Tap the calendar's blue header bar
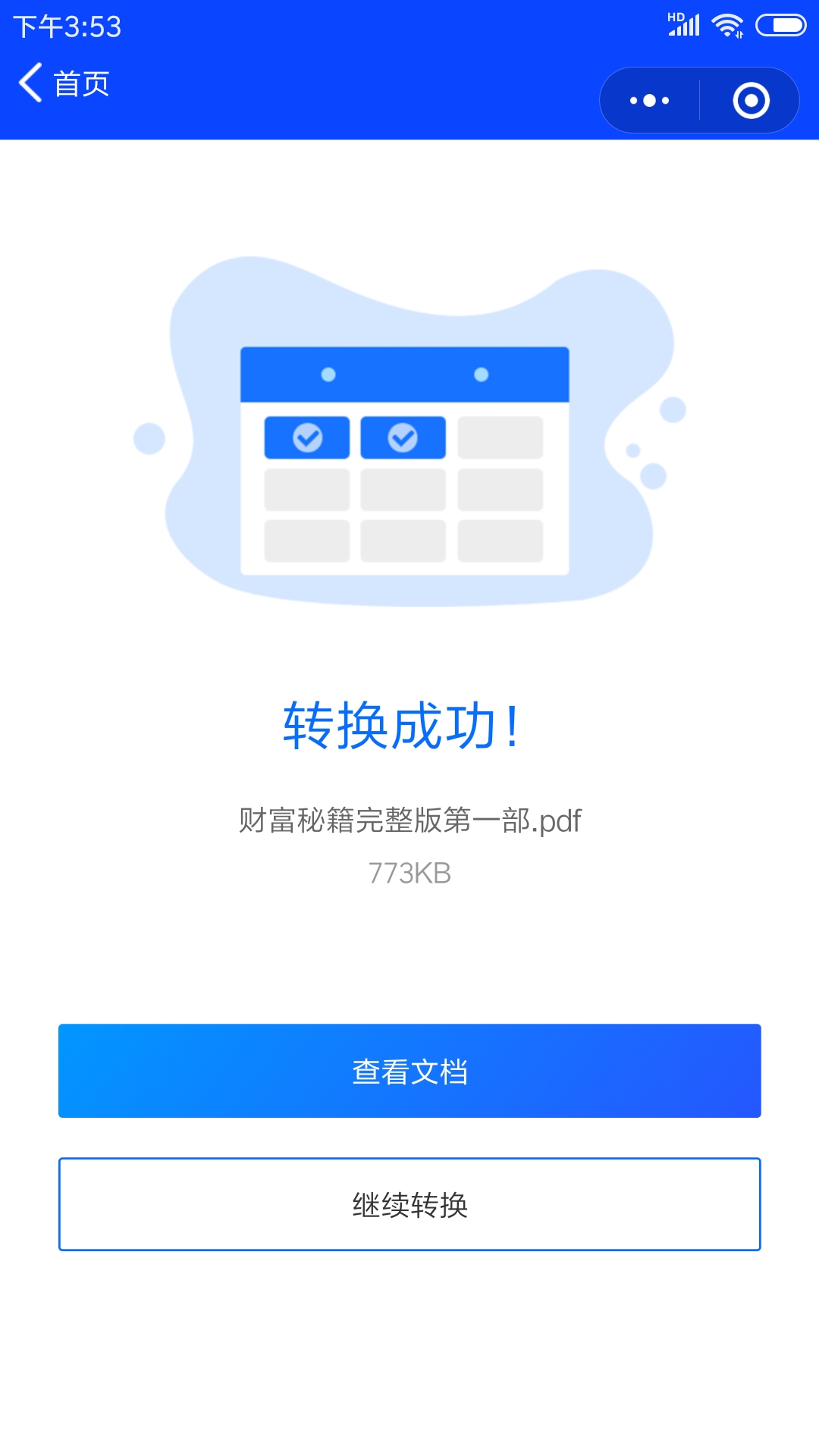The width and height of the screenshot is (819, 1456). [x=405, y=375]
